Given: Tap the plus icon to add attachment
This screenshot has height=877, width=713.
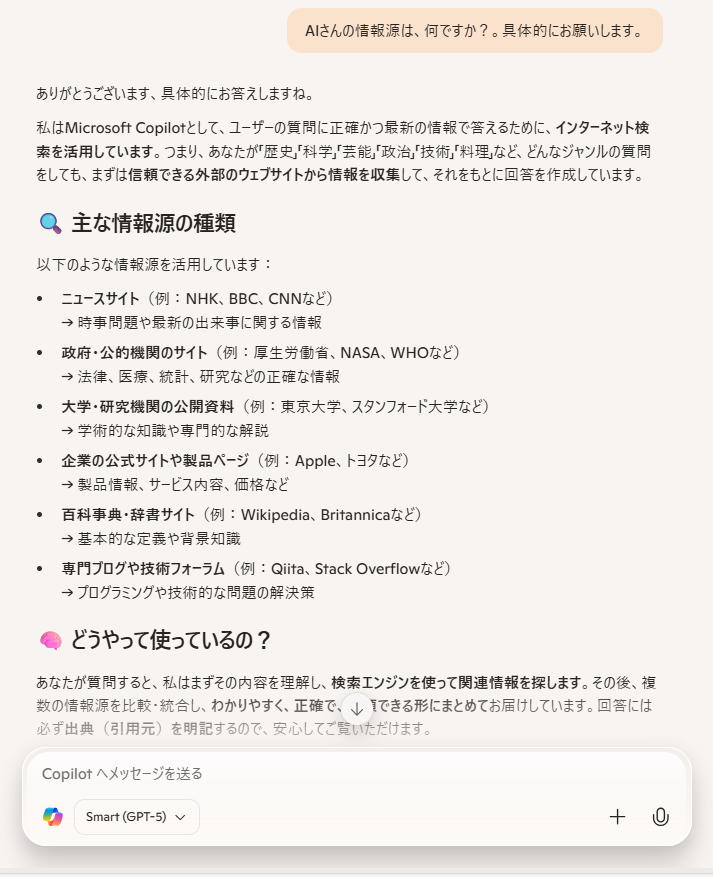Looking at the screenshot, I should click(x=617, y=817).
